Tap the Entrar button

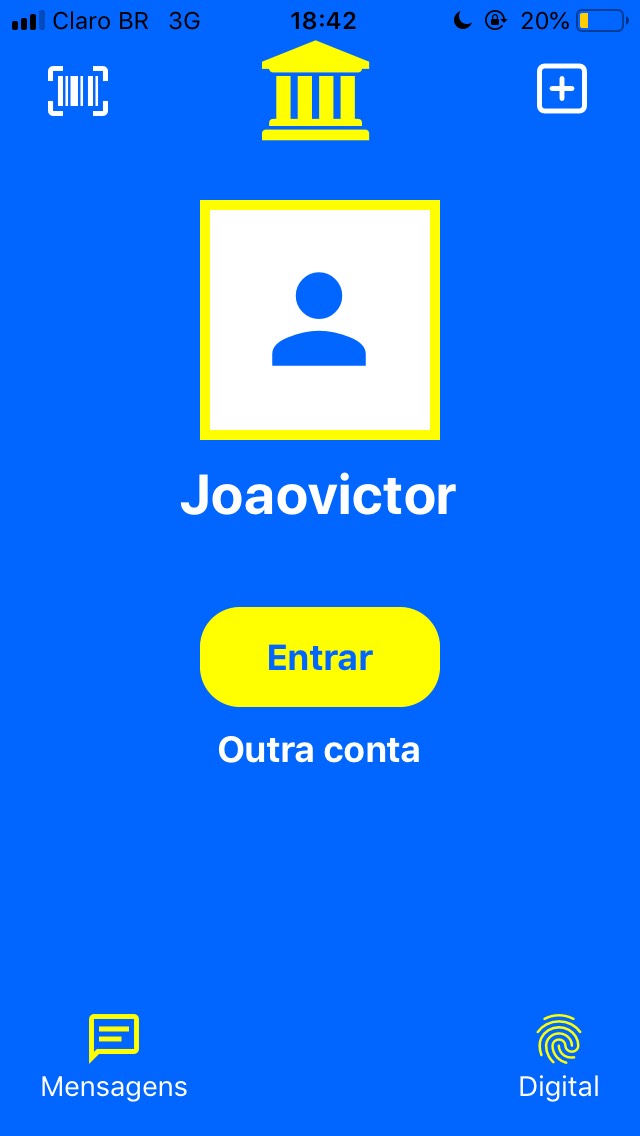point(320,657)
